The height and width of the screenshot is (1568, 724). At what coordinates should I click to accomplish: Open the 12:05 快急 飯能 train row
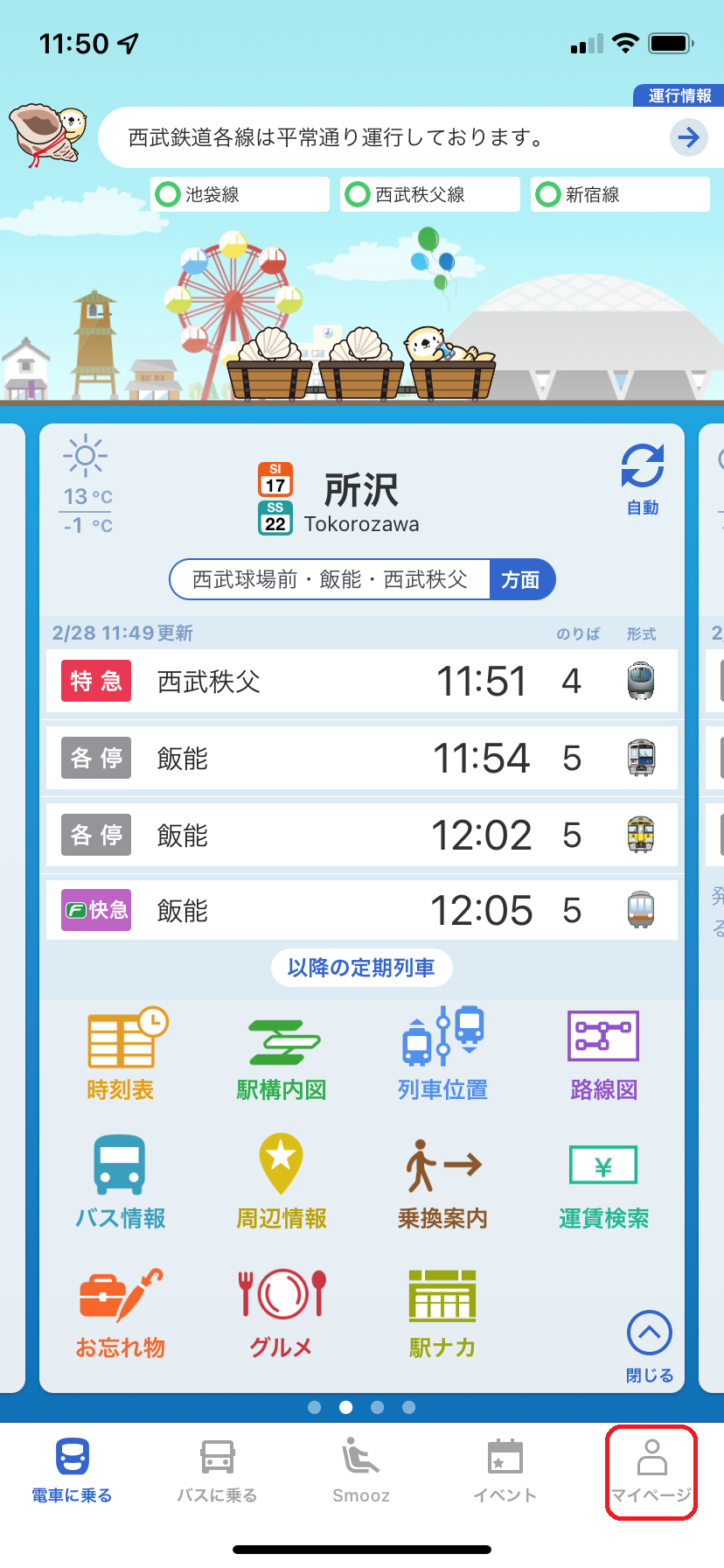(361, 911)
